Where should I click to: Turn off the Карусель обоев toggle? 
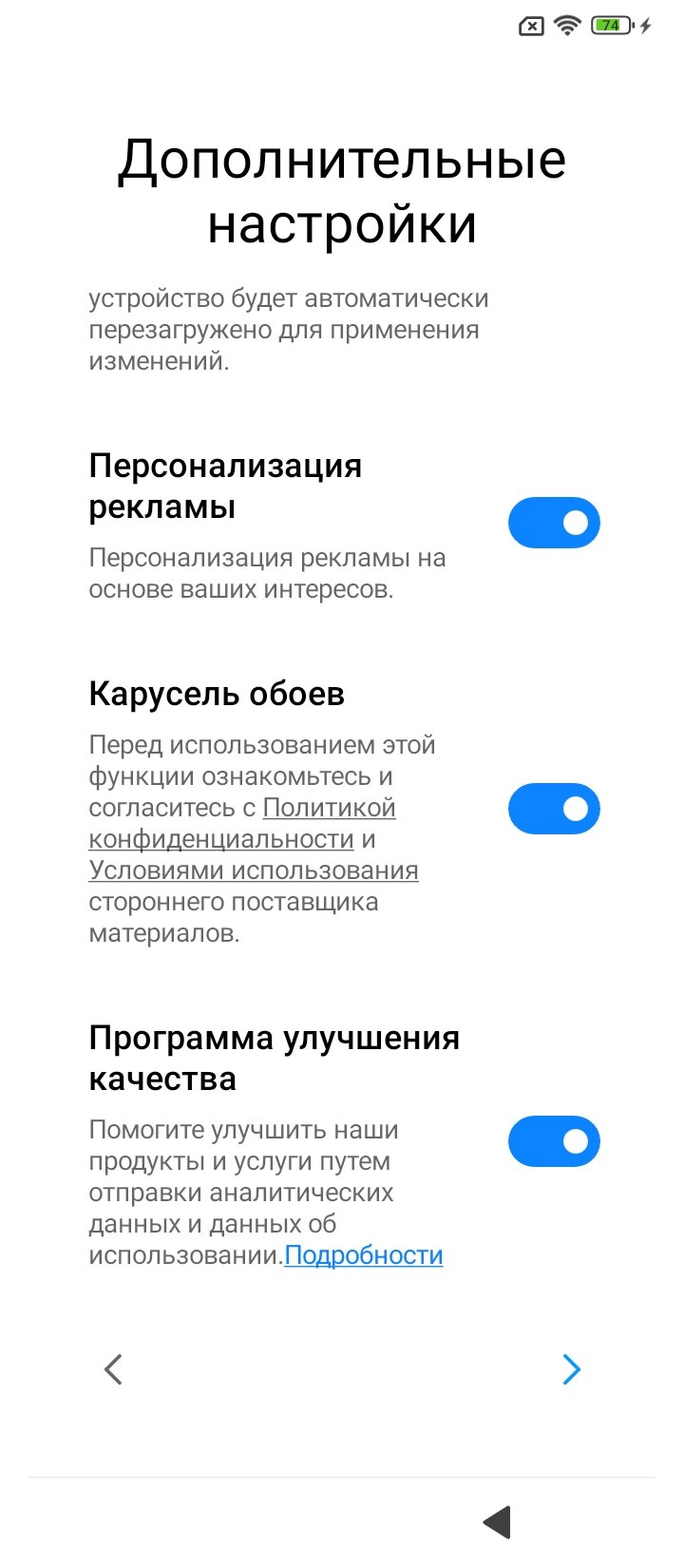[554, 809]
